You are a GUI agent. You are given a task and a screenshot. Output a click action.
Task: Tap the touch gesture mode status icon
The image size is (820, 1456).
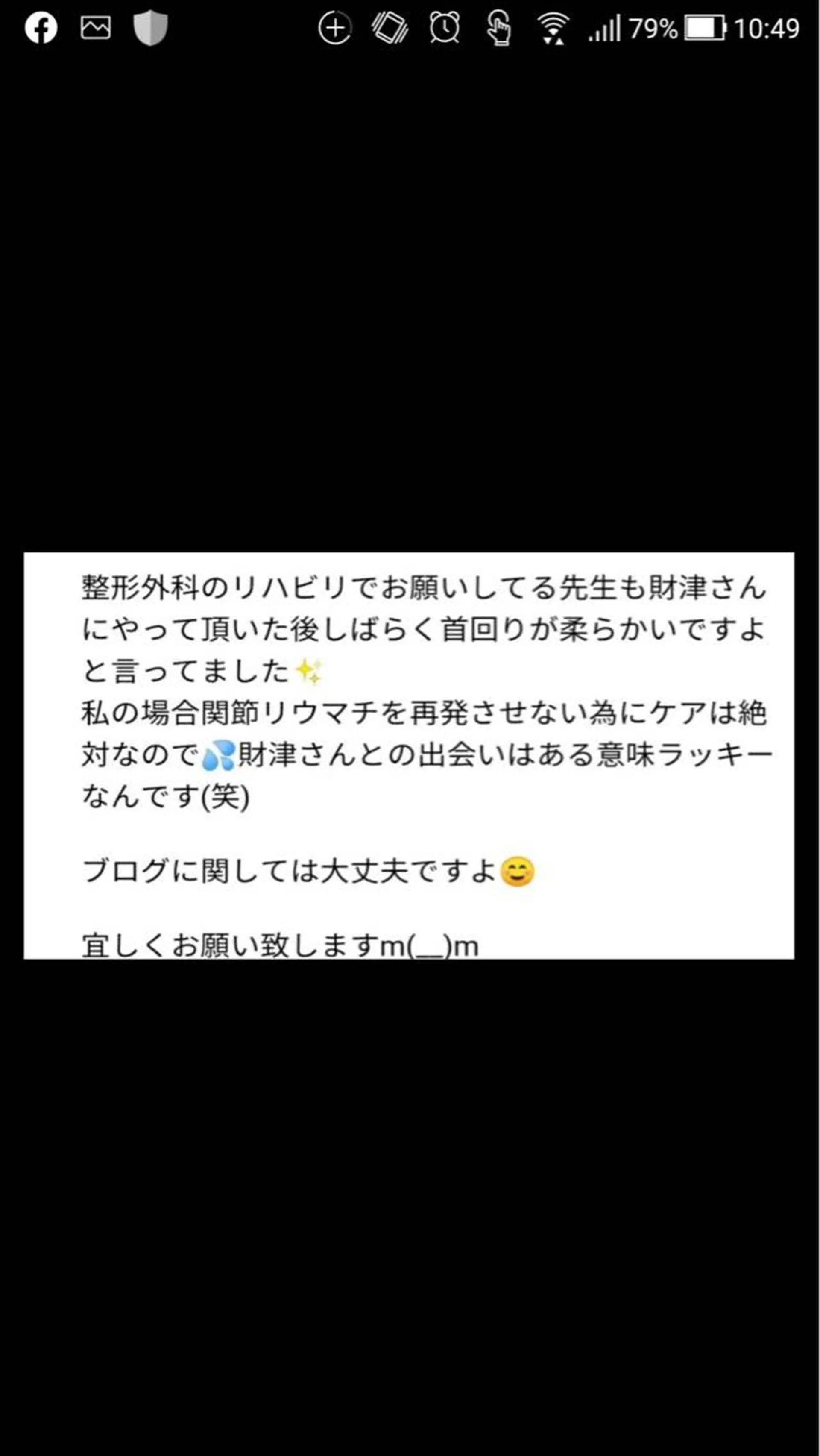[498, 28]
